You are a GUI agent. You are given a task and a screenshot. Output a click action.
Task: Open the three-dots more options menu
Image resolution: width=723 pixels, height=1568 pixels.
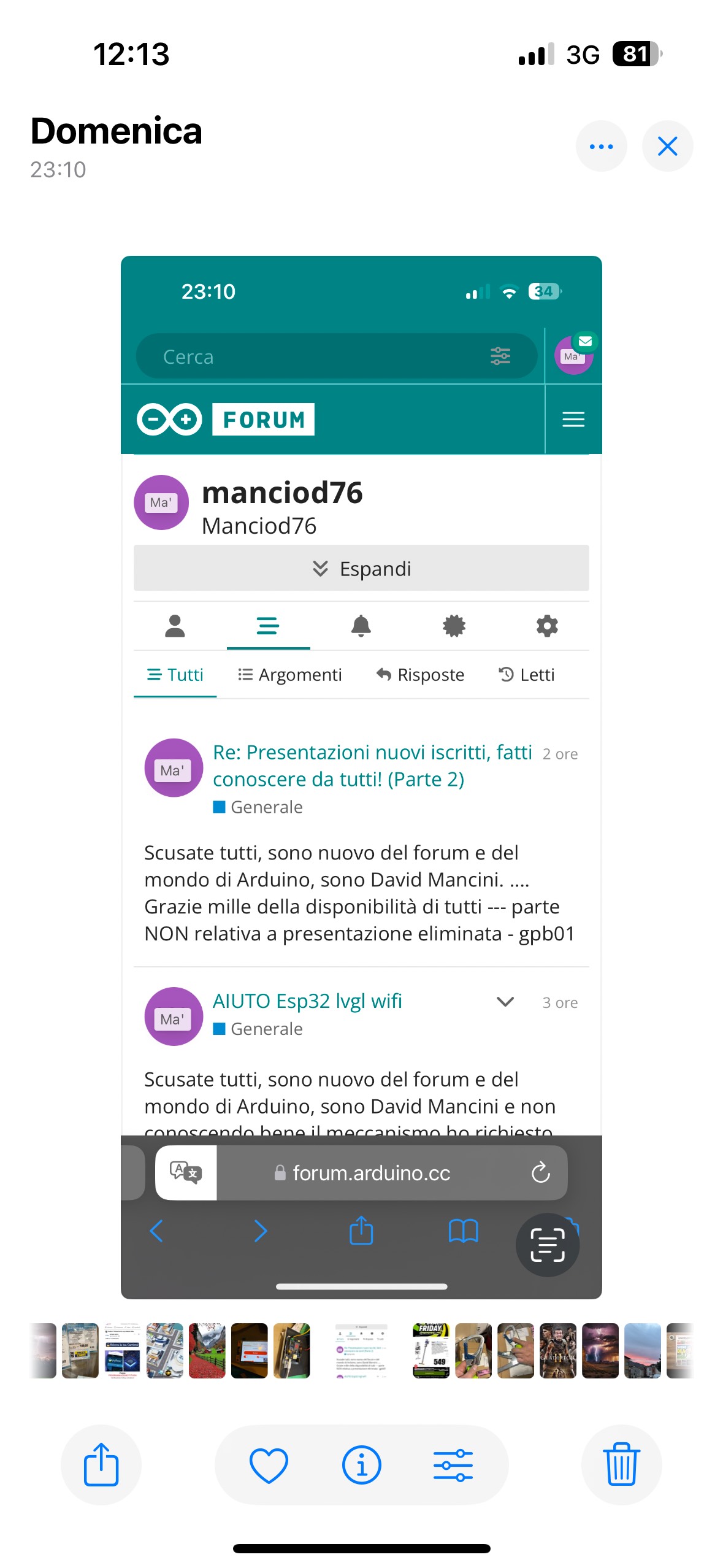(600, 146)
